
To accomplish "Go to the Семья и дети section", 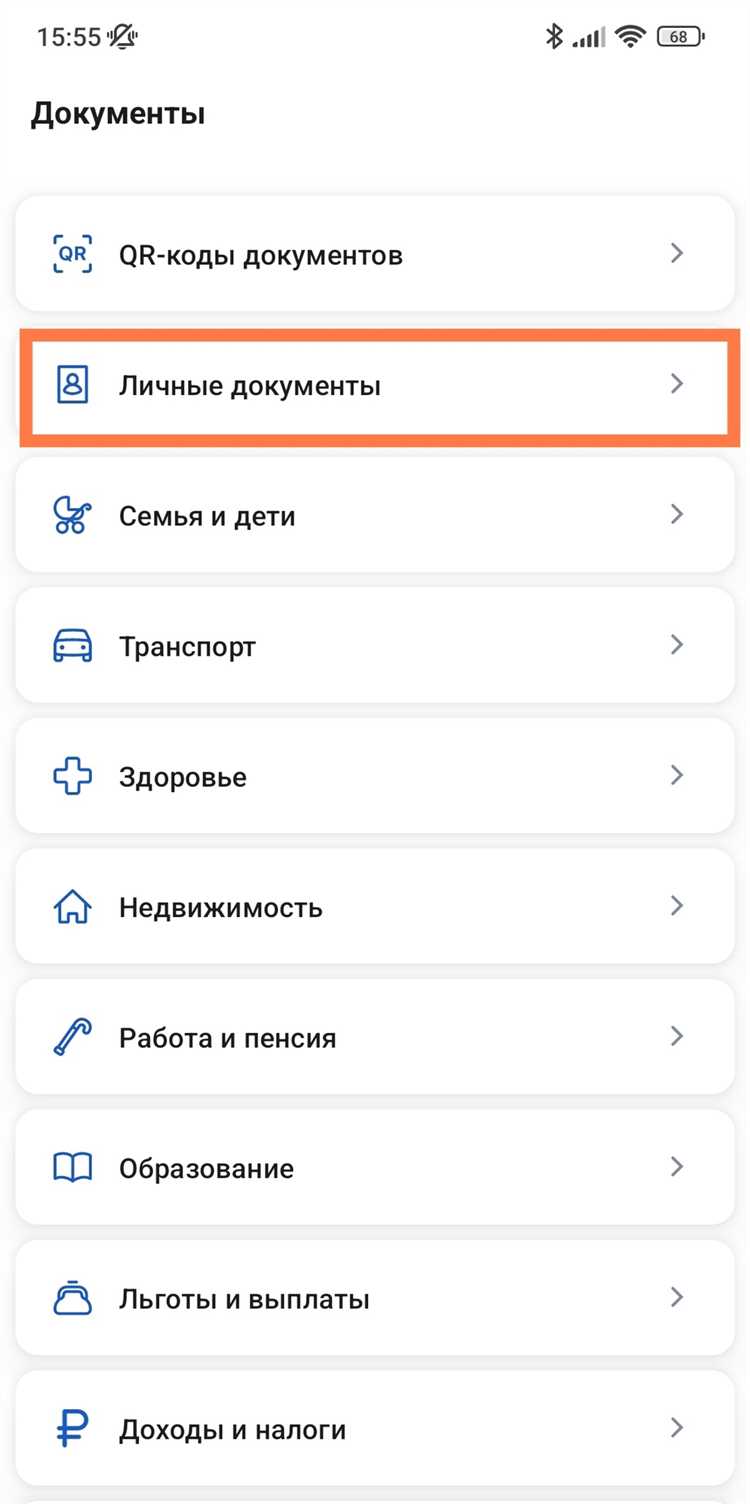I will coord(375,515).
